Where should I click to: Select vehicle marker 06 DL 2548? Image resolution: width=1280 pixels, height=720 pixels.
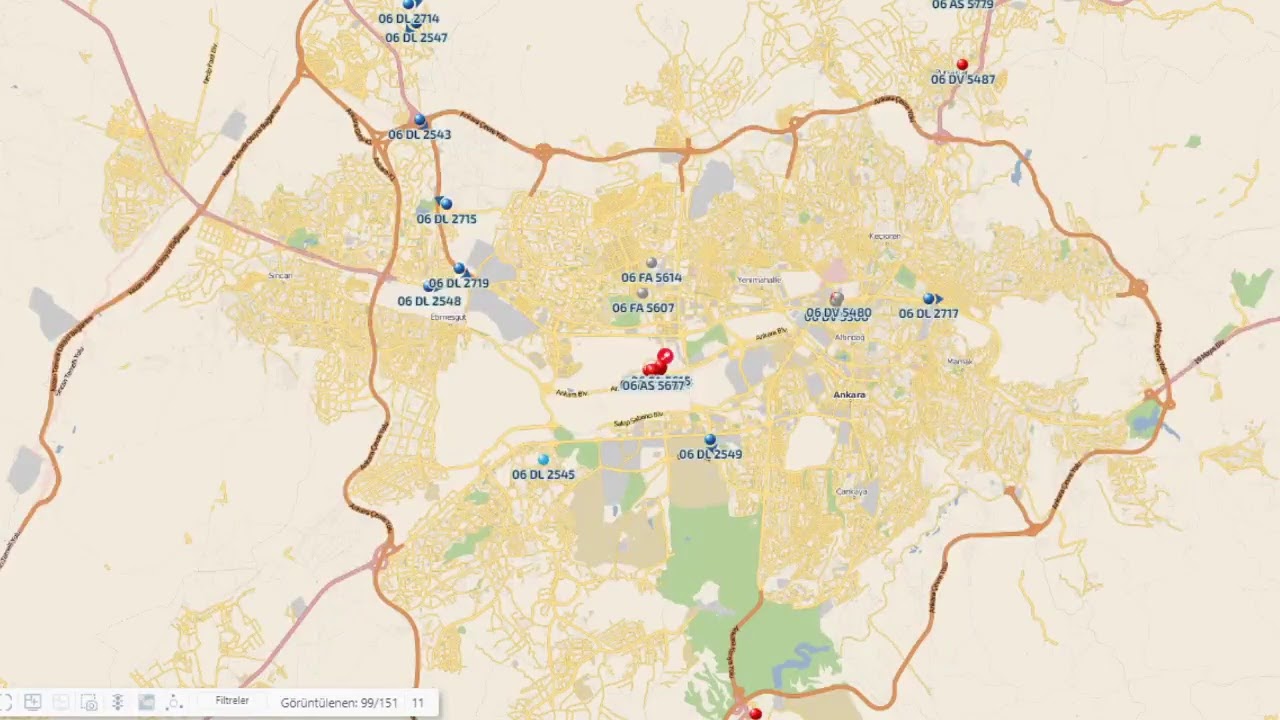[x=428, y=287]
